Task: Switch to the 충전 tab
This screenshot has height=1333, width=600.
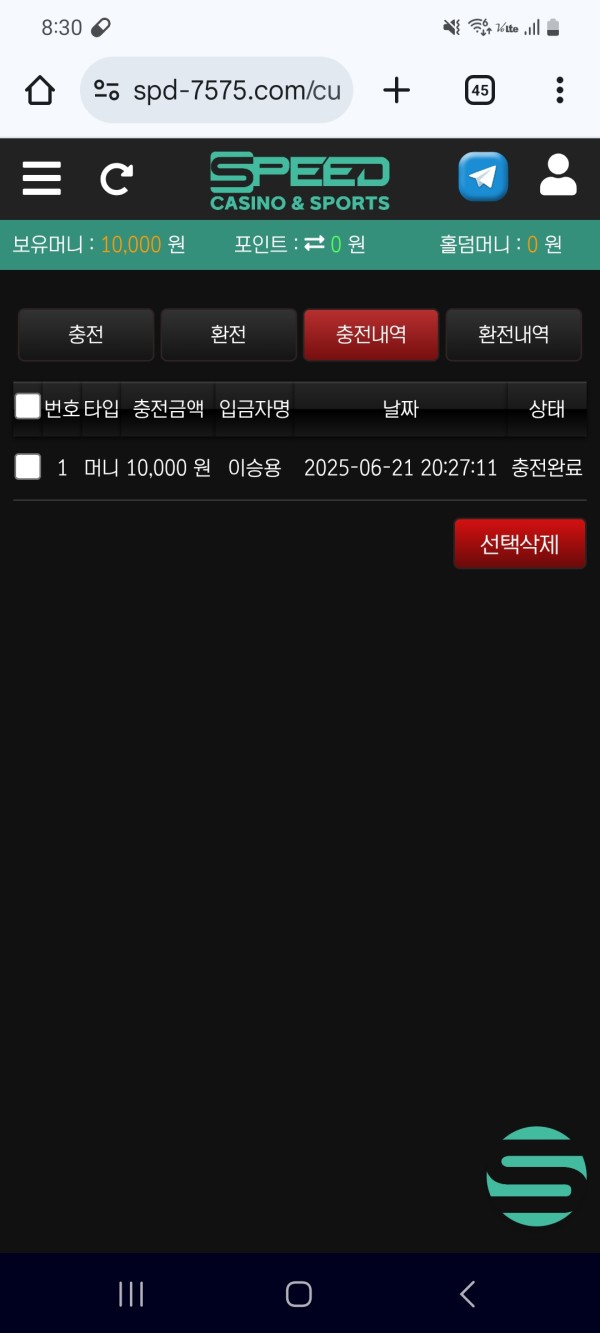Action: click(86, 334)
